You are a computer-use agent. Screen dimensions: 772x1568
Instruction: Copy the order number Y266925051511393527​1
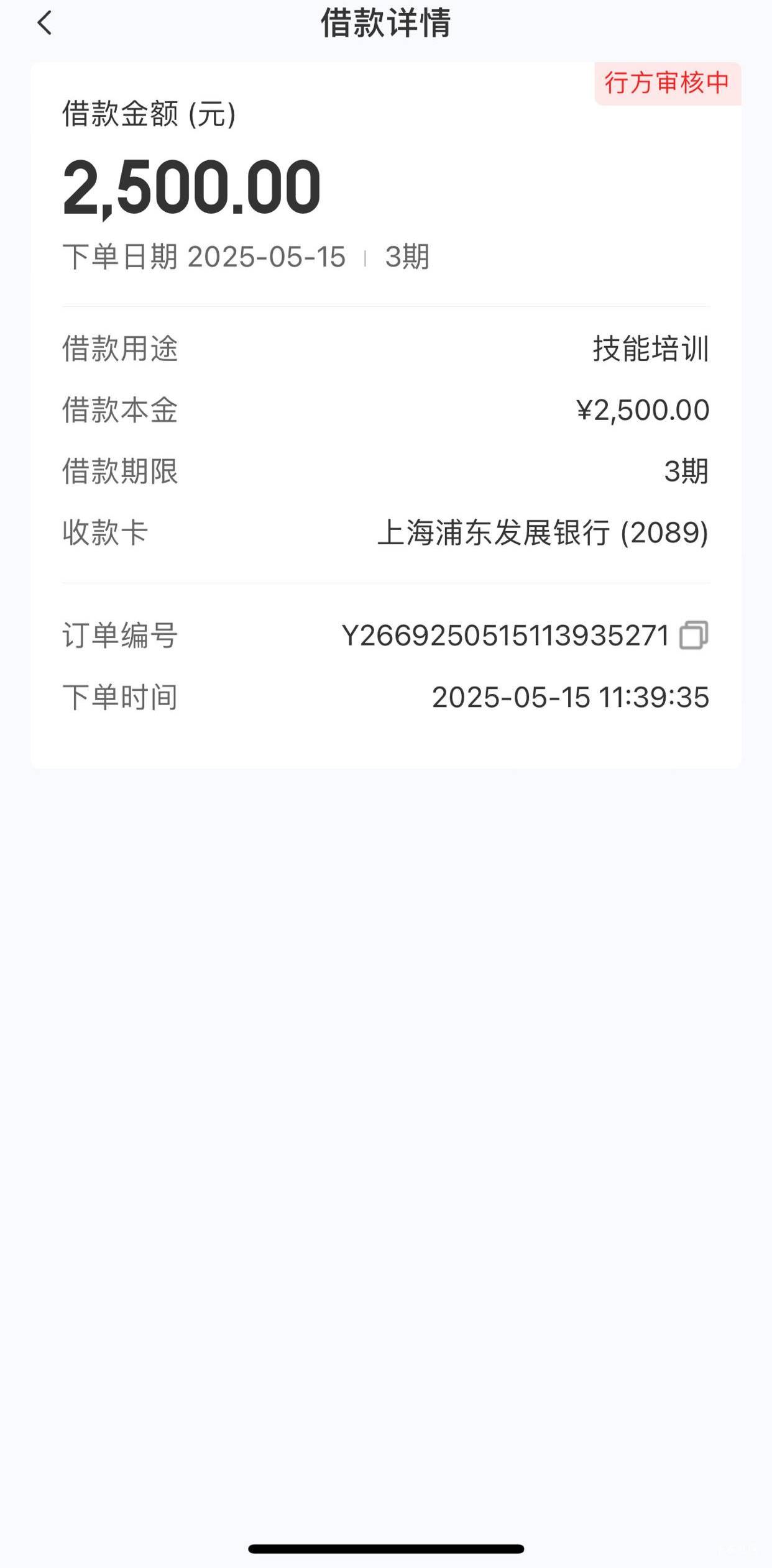click(694, 635)
